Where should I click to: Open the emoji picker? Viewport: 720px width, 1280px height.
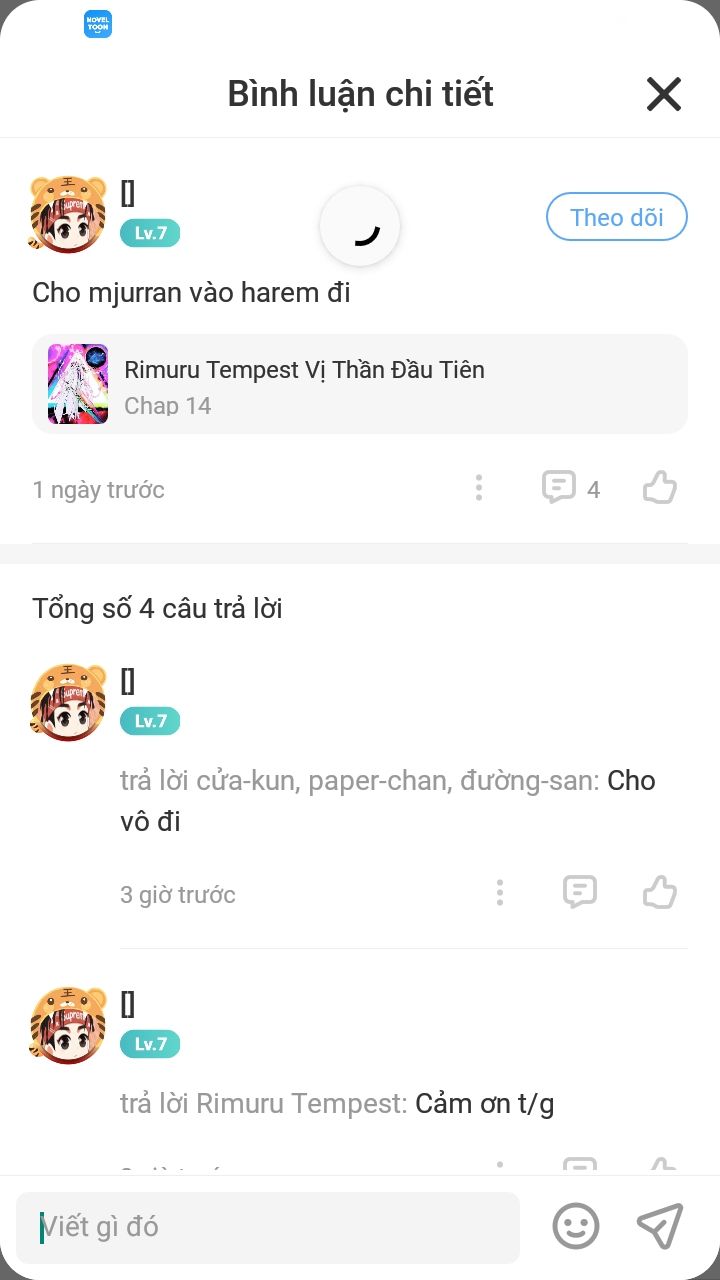coord(576,1227)
